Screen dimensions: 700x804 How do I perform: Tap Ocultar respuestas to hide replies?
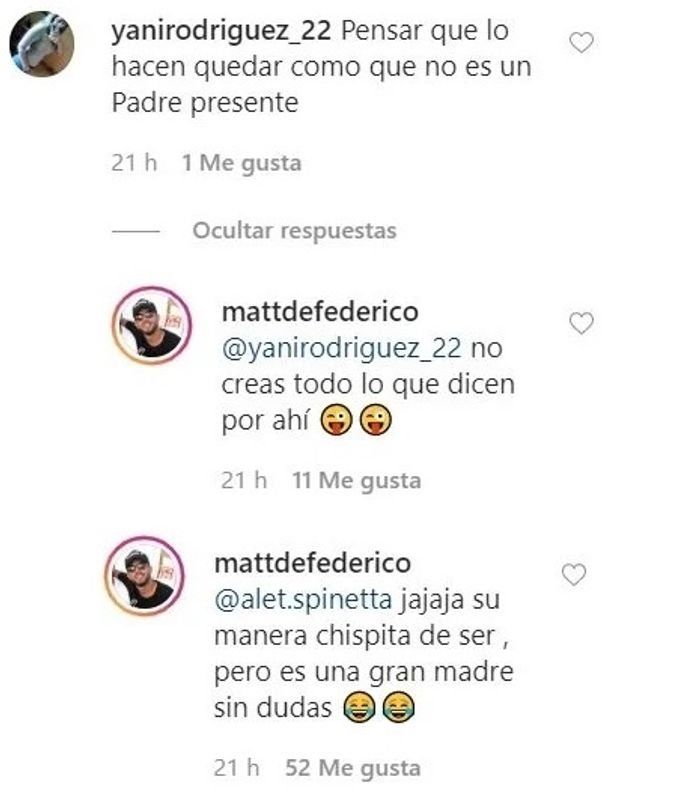click(x=294, y=231)
